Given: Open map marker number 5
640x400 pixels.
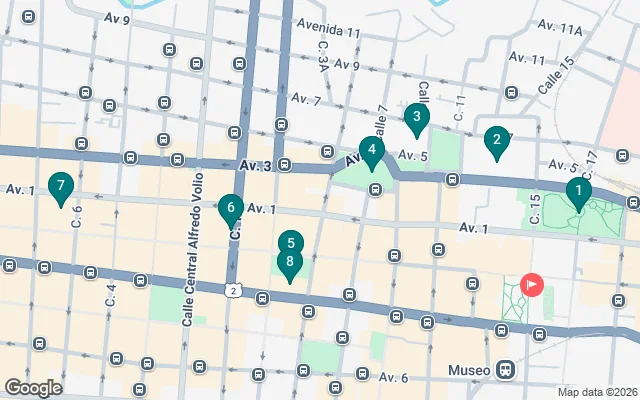Looking at the screenshot, I should tap(290, 242).
